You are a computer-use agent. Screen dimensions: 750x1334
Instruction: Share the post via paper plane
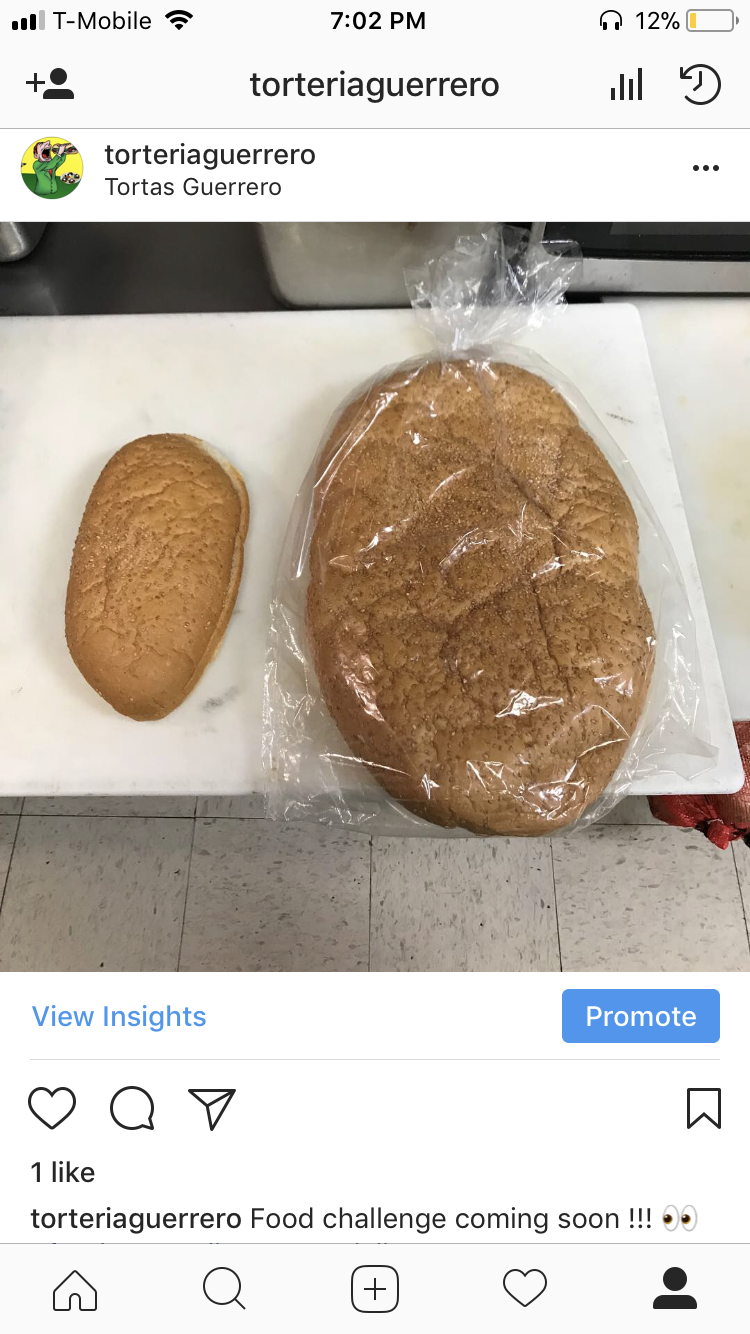tap(211, 1108)
